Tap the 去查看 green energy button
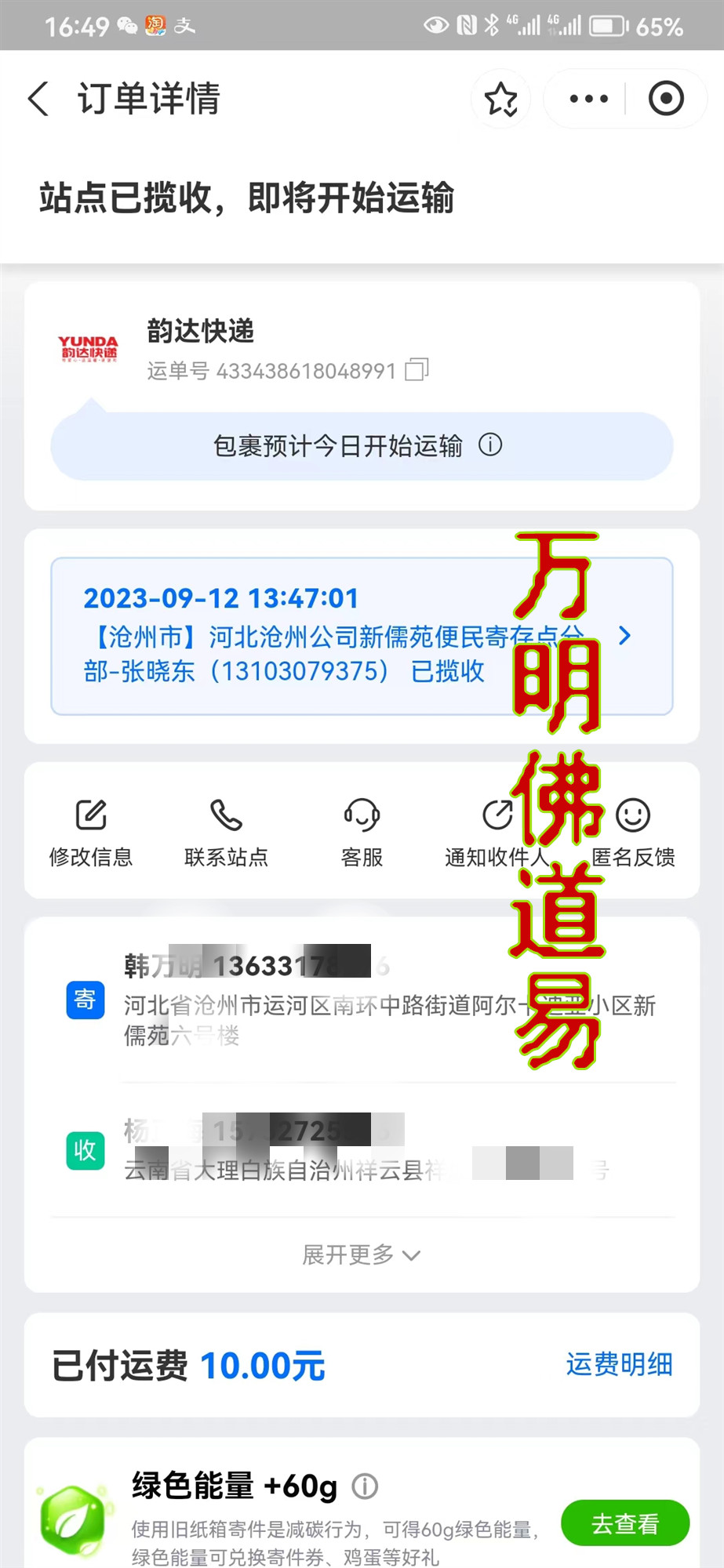724x1568 pixels. coord(625,1523)
